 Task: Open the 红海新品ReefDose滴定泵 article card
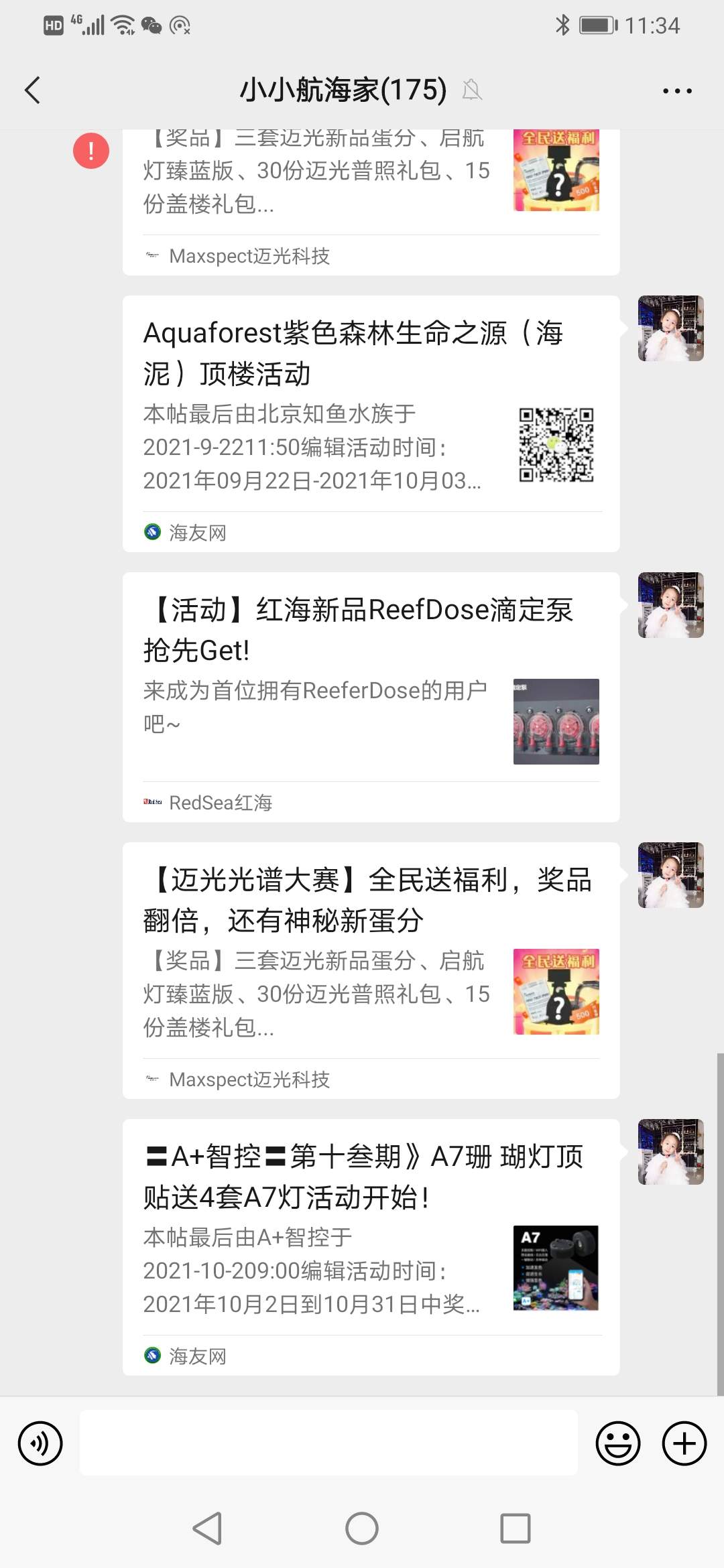pyautogui.click(x=370, y=697)
